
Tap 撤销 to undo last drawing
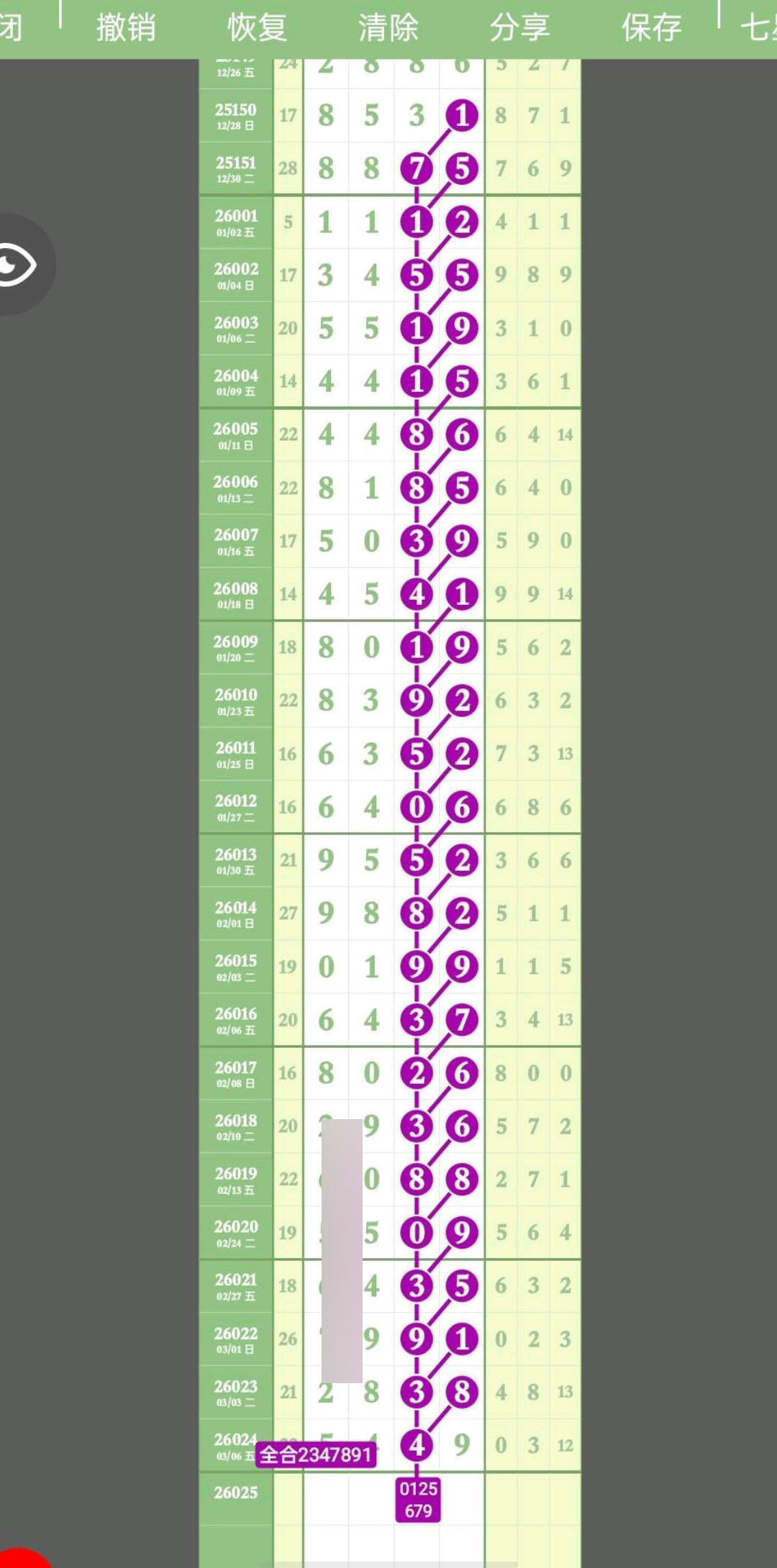(126, 27)
